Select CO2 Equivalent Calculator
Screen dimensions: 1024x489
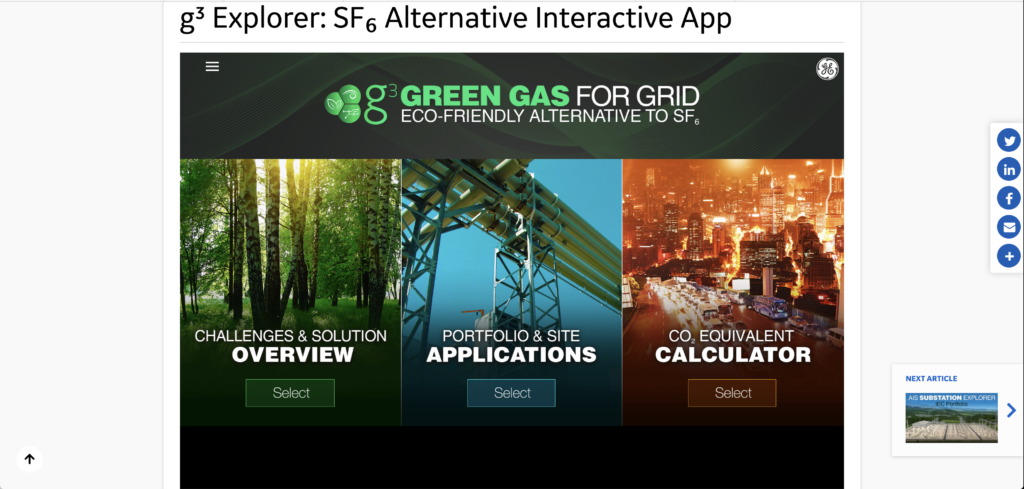[732, 393]
